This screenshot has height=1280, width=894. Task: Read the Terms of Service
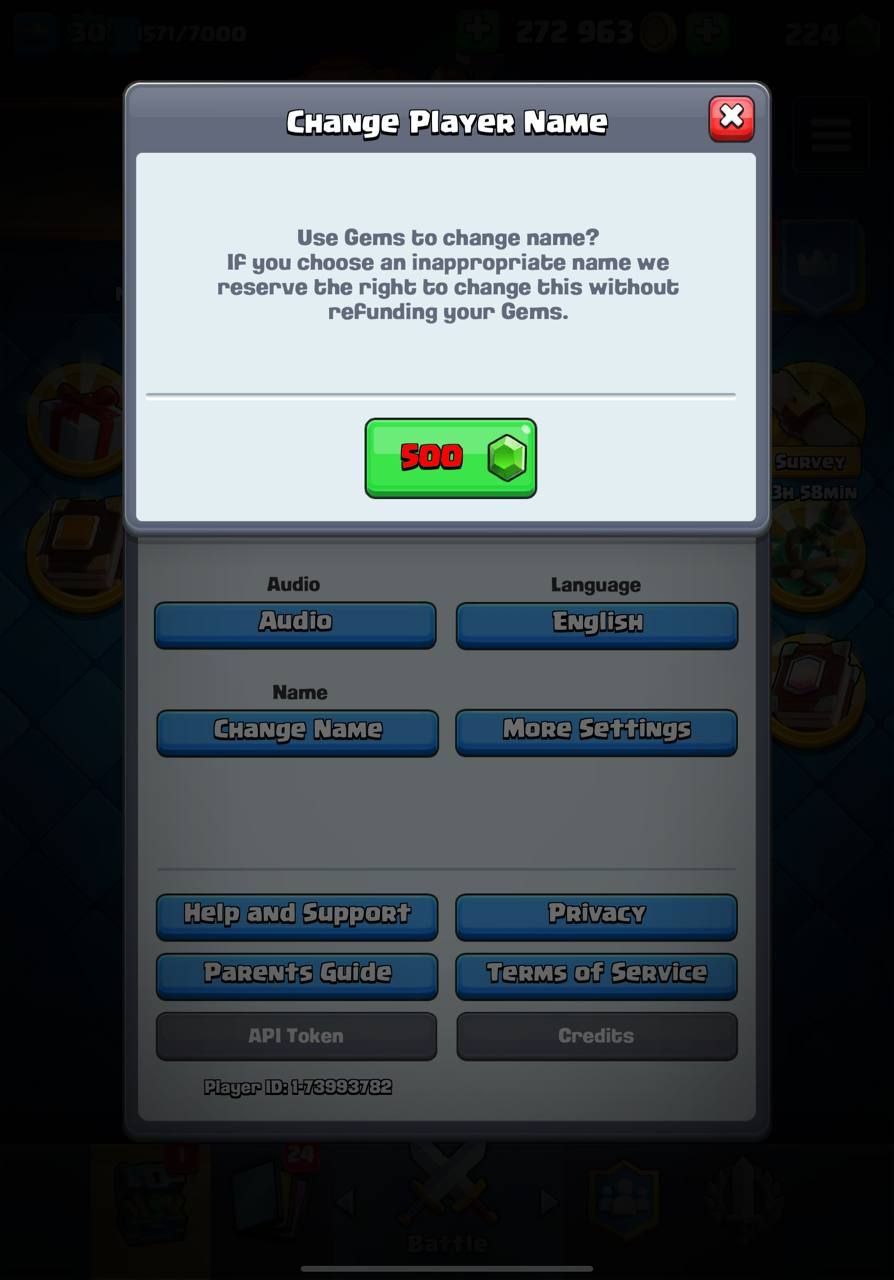[596, 975]
